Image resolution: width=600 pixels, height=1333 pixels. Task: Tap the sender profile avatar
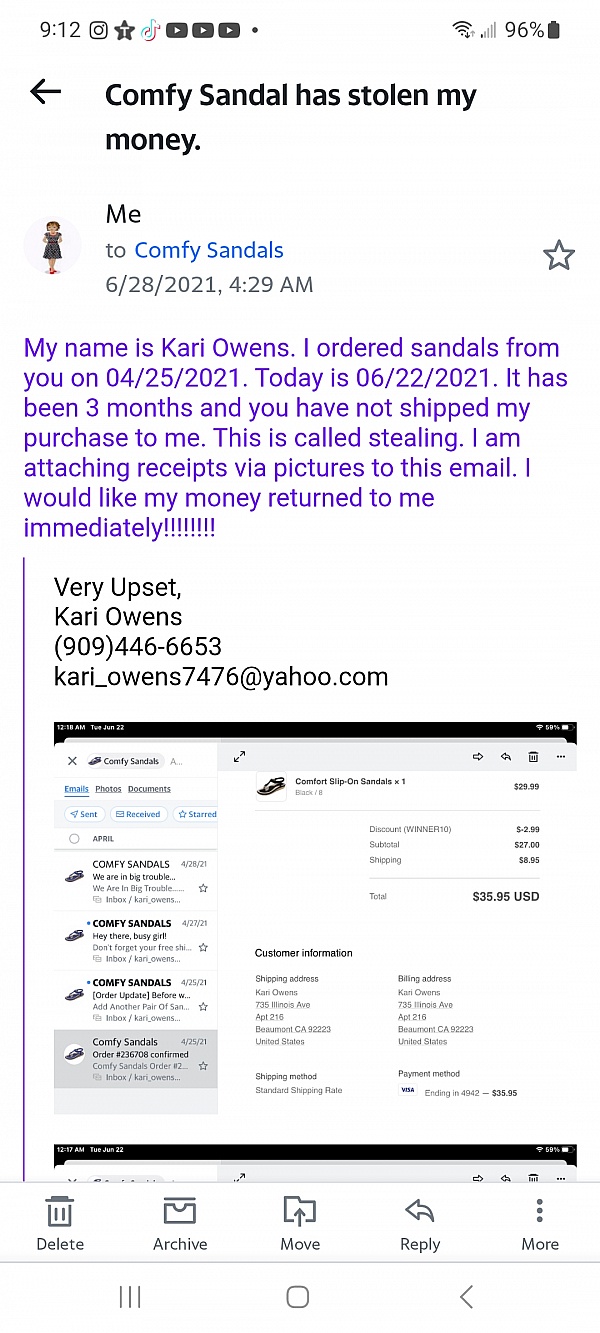coord(52,246)
